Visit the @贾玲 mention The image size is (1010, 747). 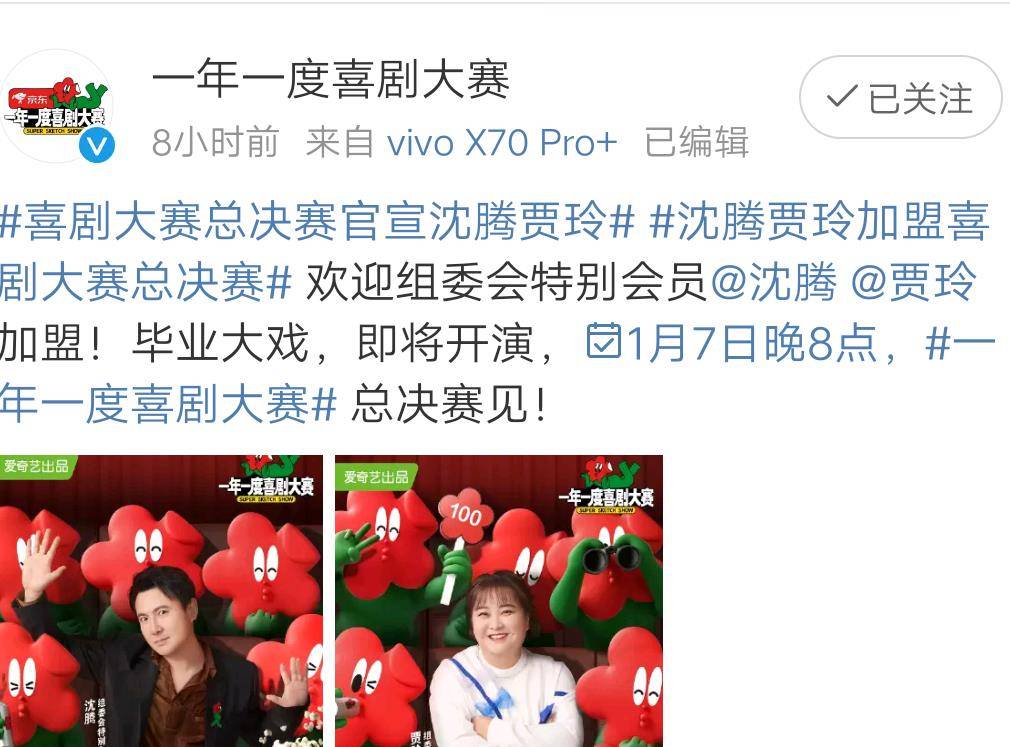click(x=911, y=284)
